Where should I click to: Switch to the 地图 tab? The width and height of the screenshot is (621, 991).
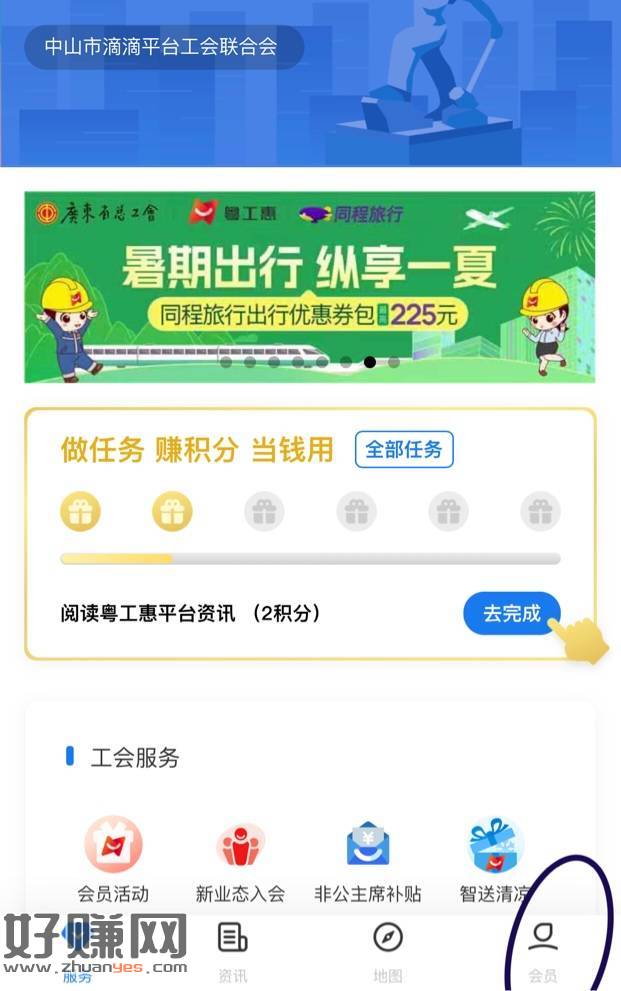click(387, 951)
